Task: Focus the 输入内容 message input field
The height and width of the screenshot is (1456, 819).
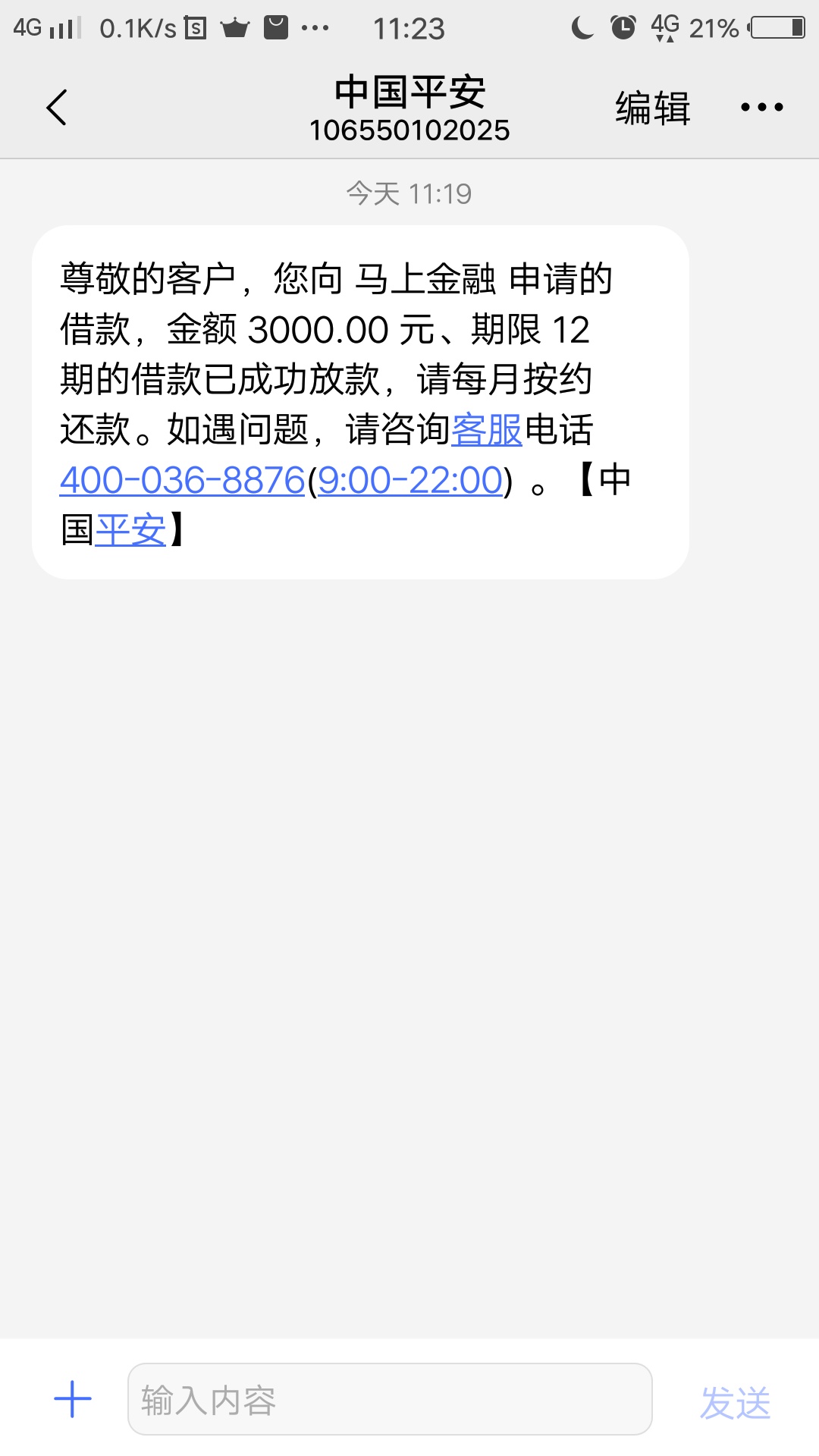Action: tap(390, 1399)
